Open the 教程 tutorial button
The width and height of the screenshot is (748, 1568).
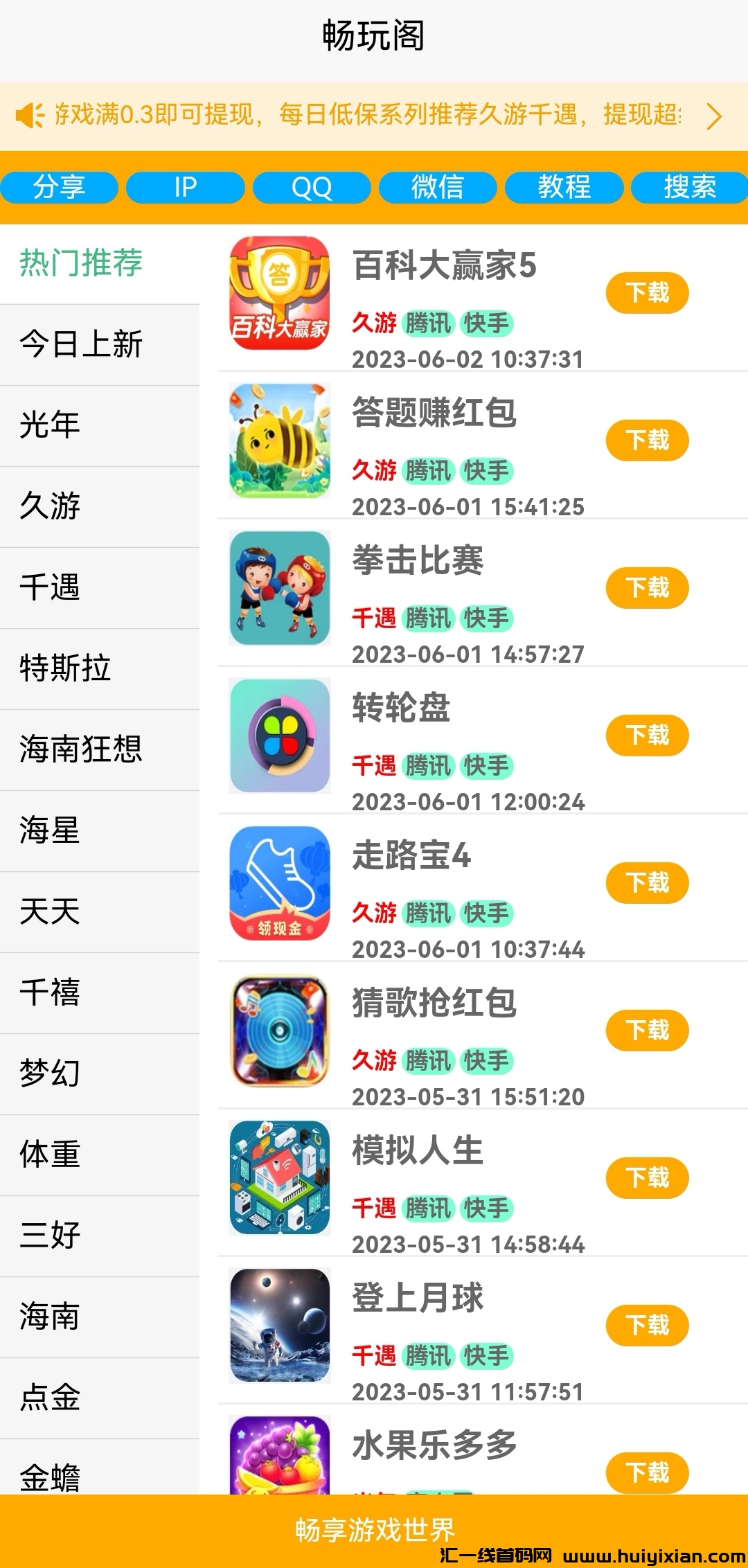point(564,187)
